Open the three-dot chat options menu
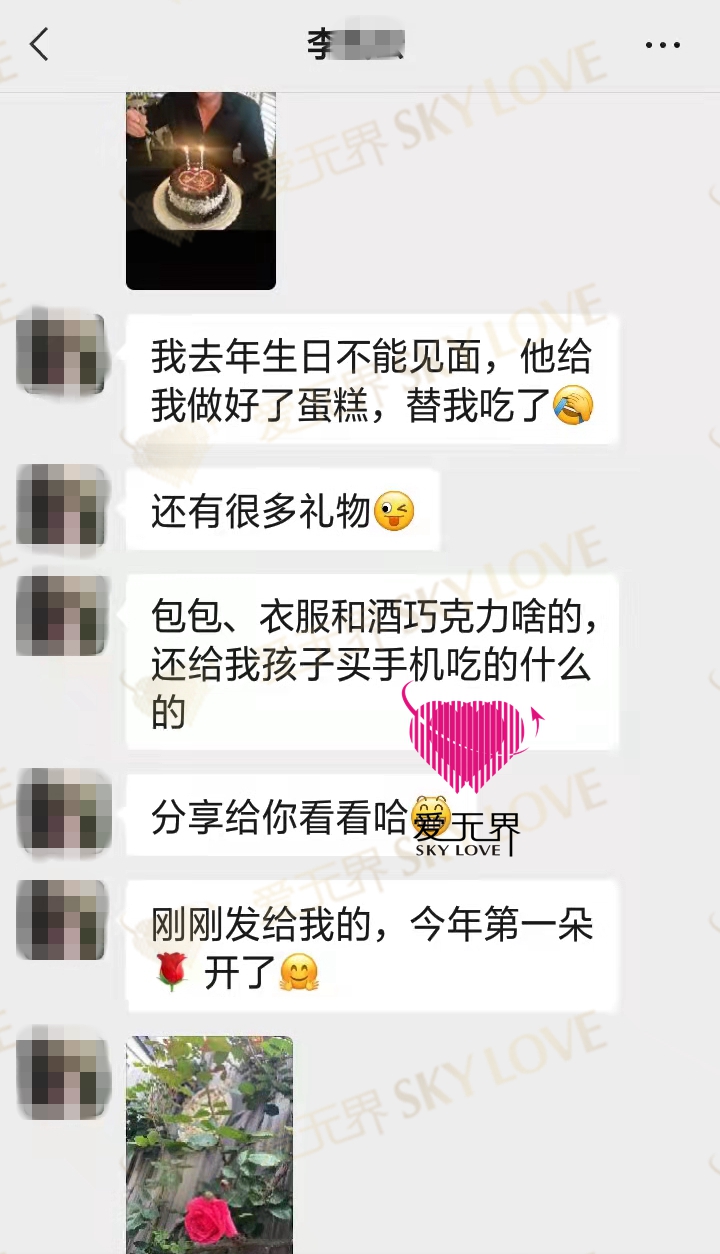Image resolution: width=720 pixels, height=1254 pixels. tap(662, 45)
